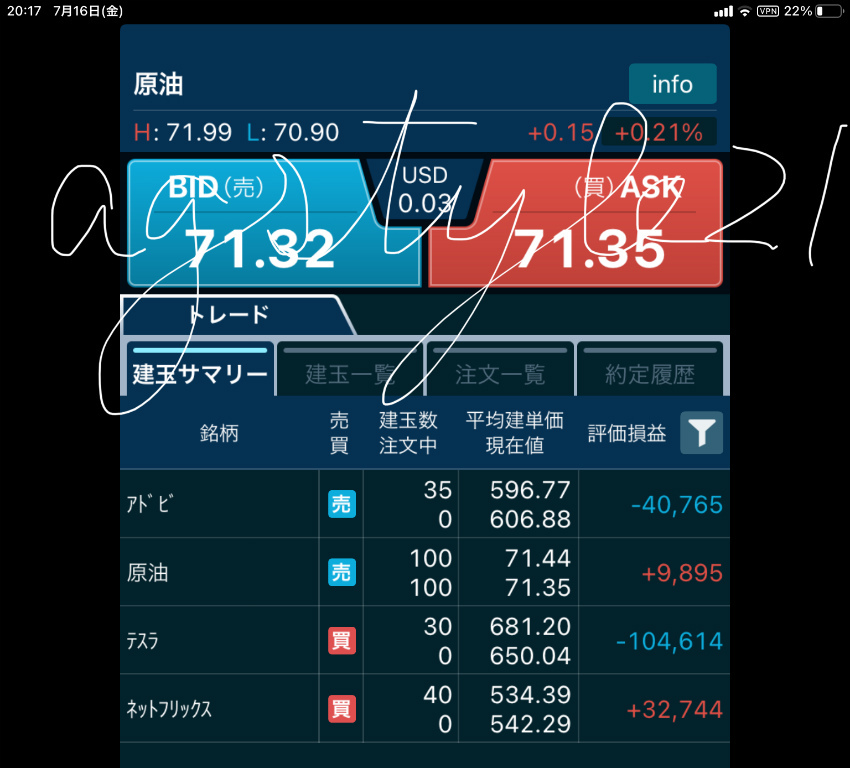Open the 原油 position row
This screenshot has width=850, height=768.
424,572
